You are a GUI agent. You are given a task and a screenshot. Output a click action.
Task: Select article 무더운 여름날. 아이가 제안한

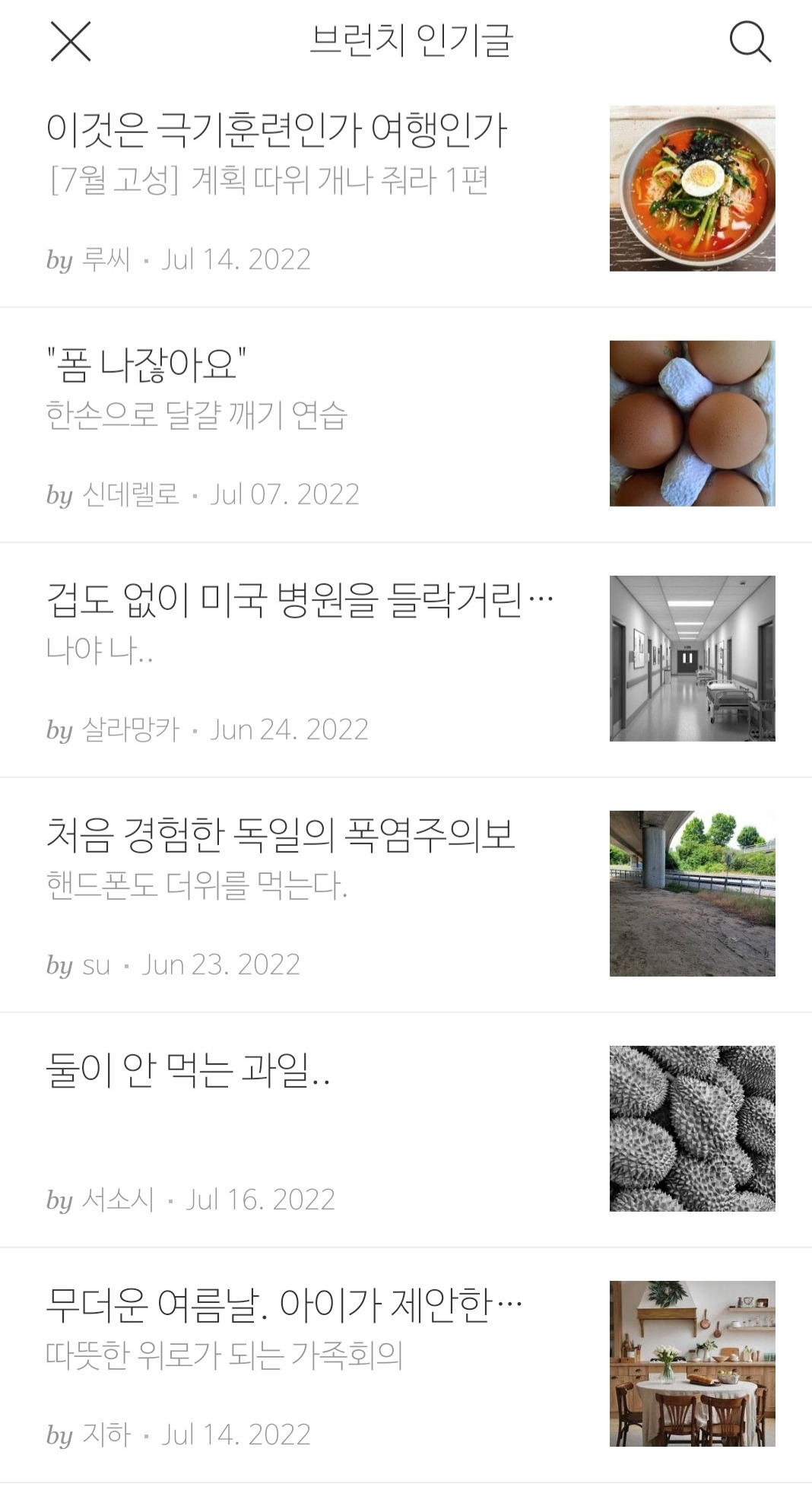pos(284,1305)
